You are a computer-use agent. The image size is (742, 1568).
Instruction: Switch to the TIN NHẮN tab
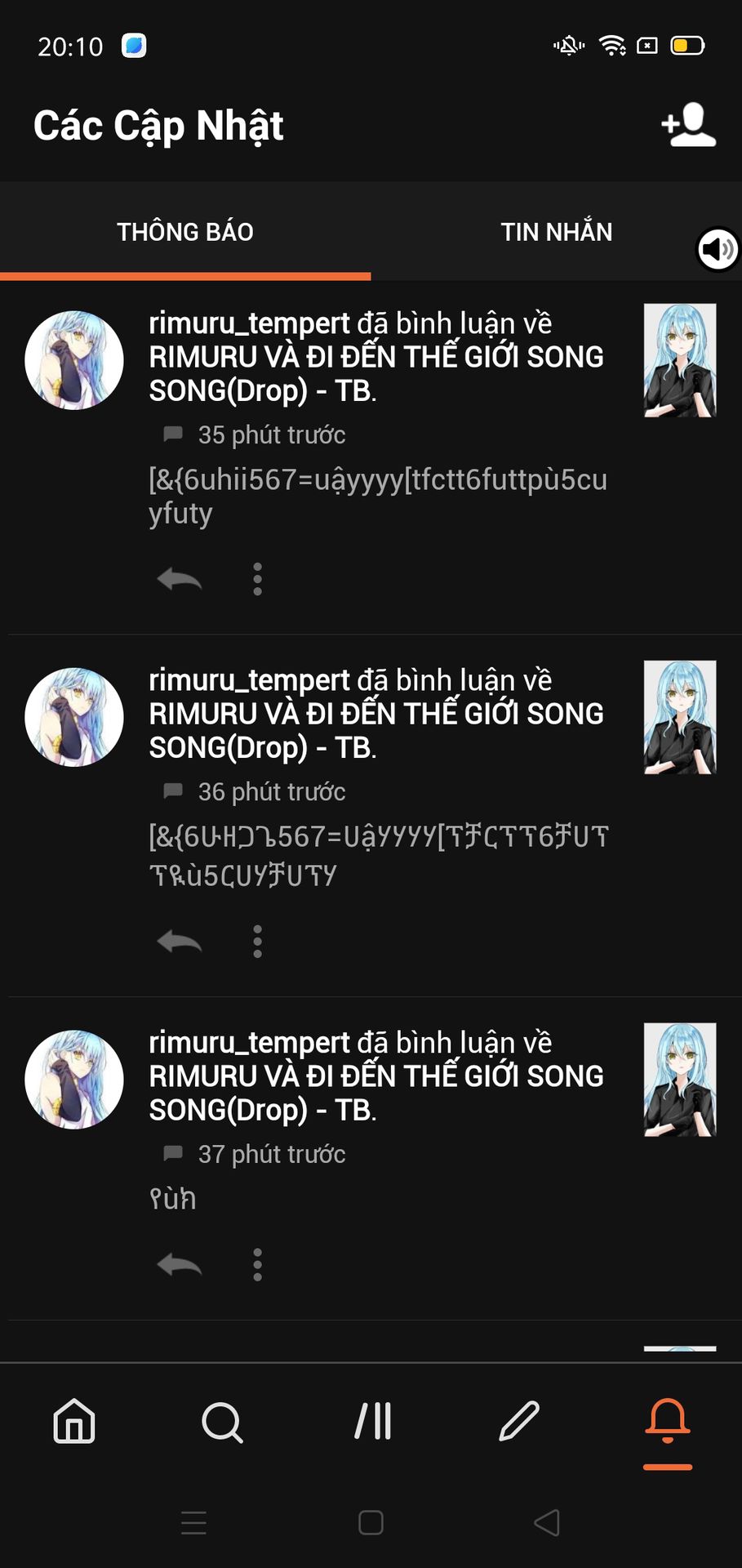pyautogui.click(x=557, y=232)
